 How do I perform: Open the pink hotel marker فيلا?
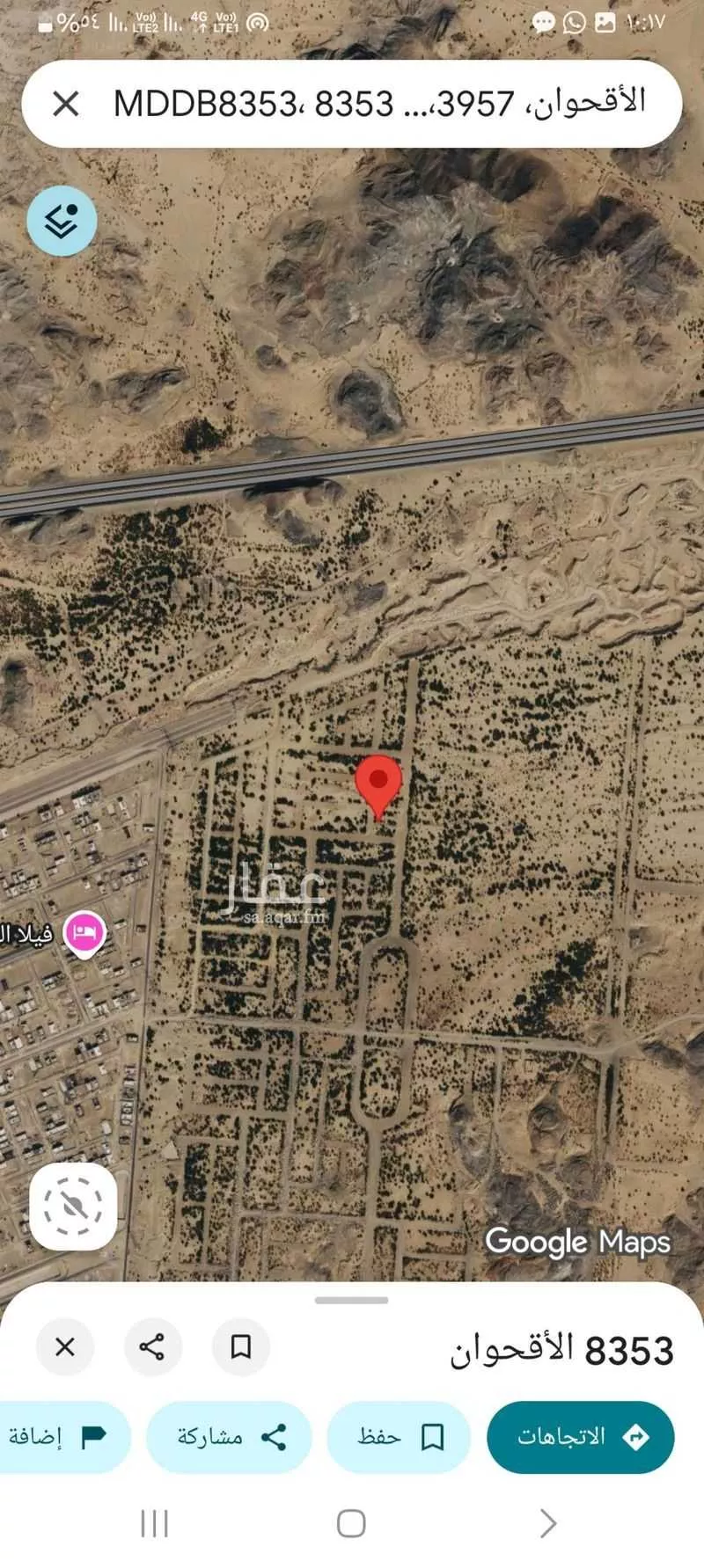click(x=84, y=932)
